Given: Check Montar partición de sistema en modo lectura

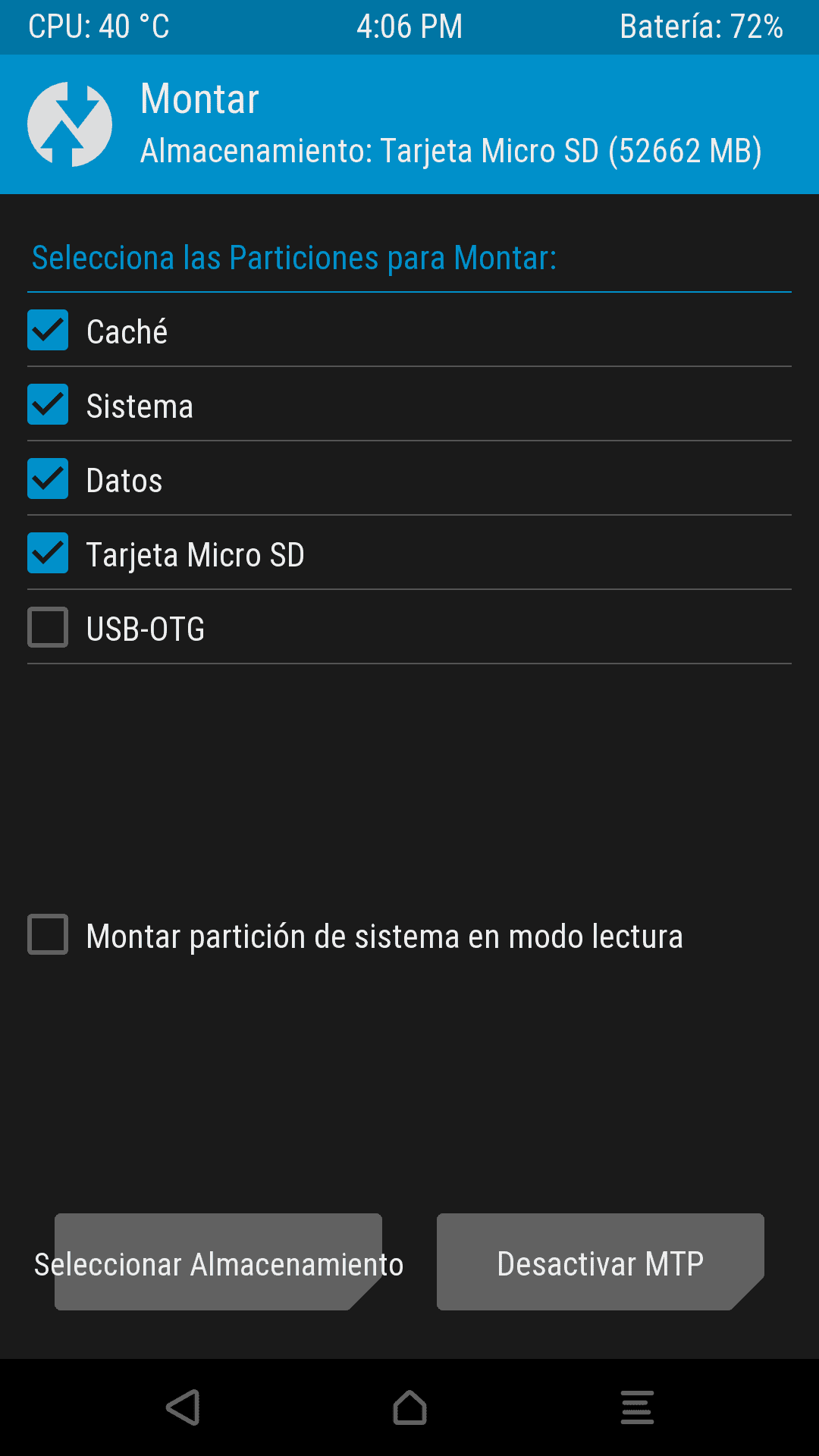Looking at the screenshot, I should pos(48,934).
